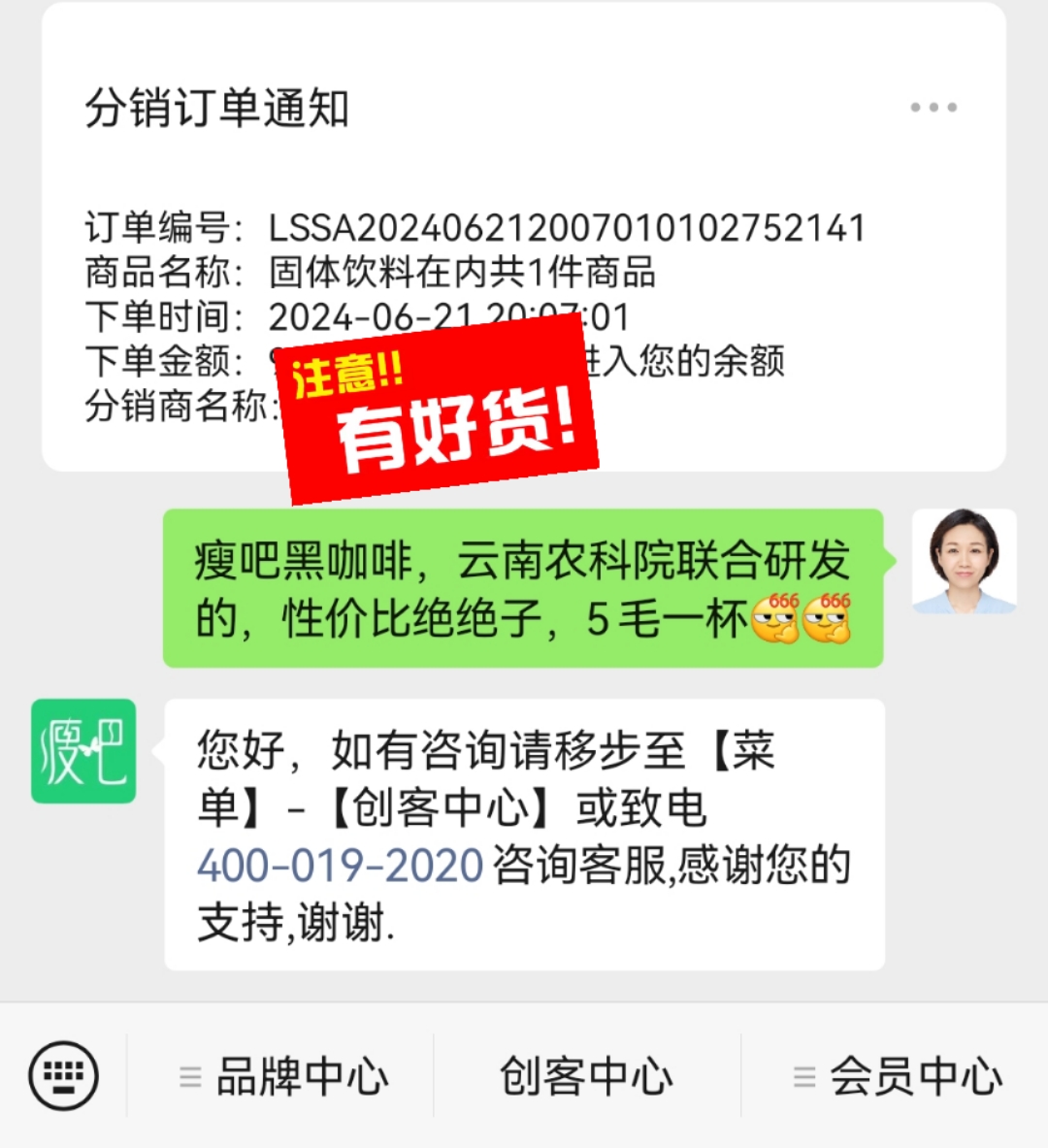1048x1148 pixels.
Task: Open the 瘦吧 account avatar
Action: [83, 751]
